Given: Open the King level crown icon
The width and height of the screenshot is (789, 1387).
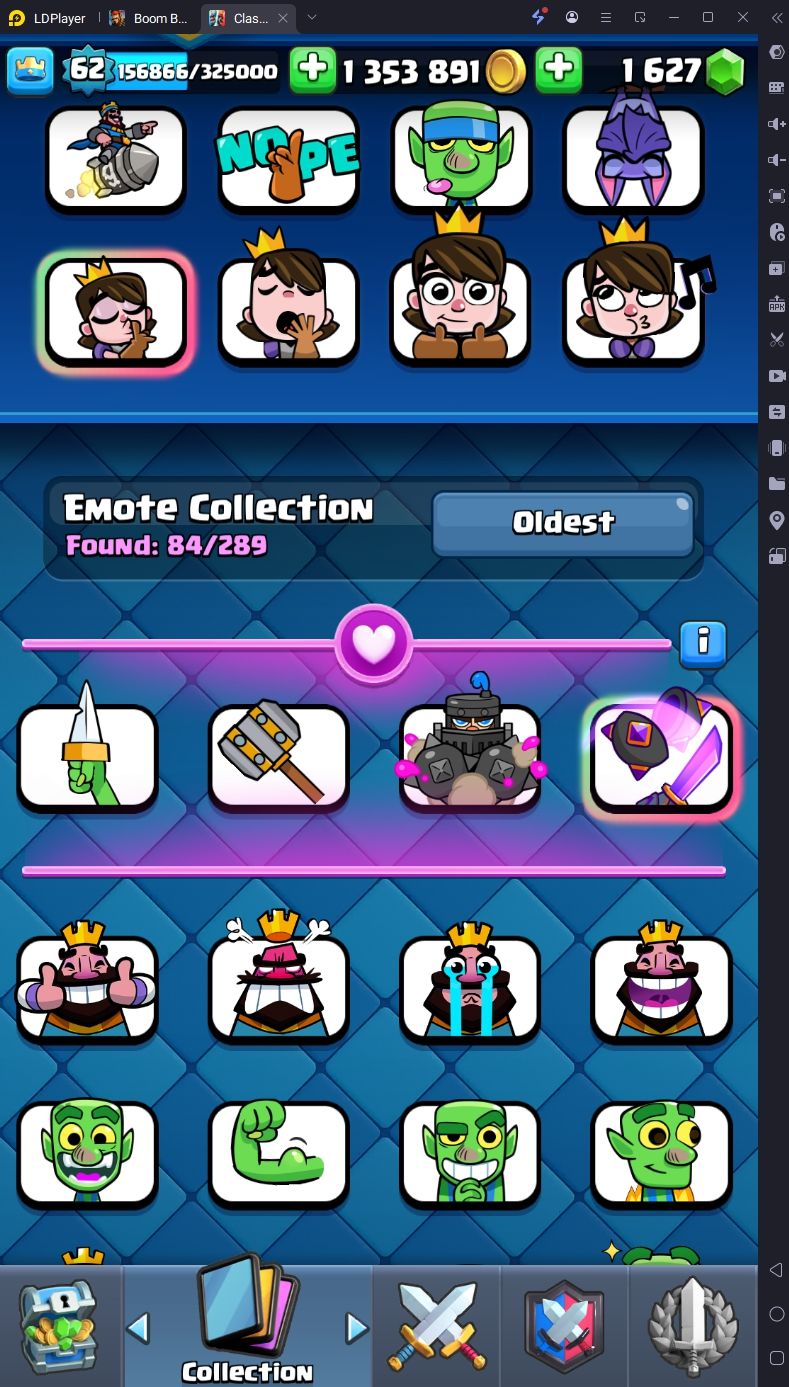Looking at the screenshot, I should tap(30, 69).
